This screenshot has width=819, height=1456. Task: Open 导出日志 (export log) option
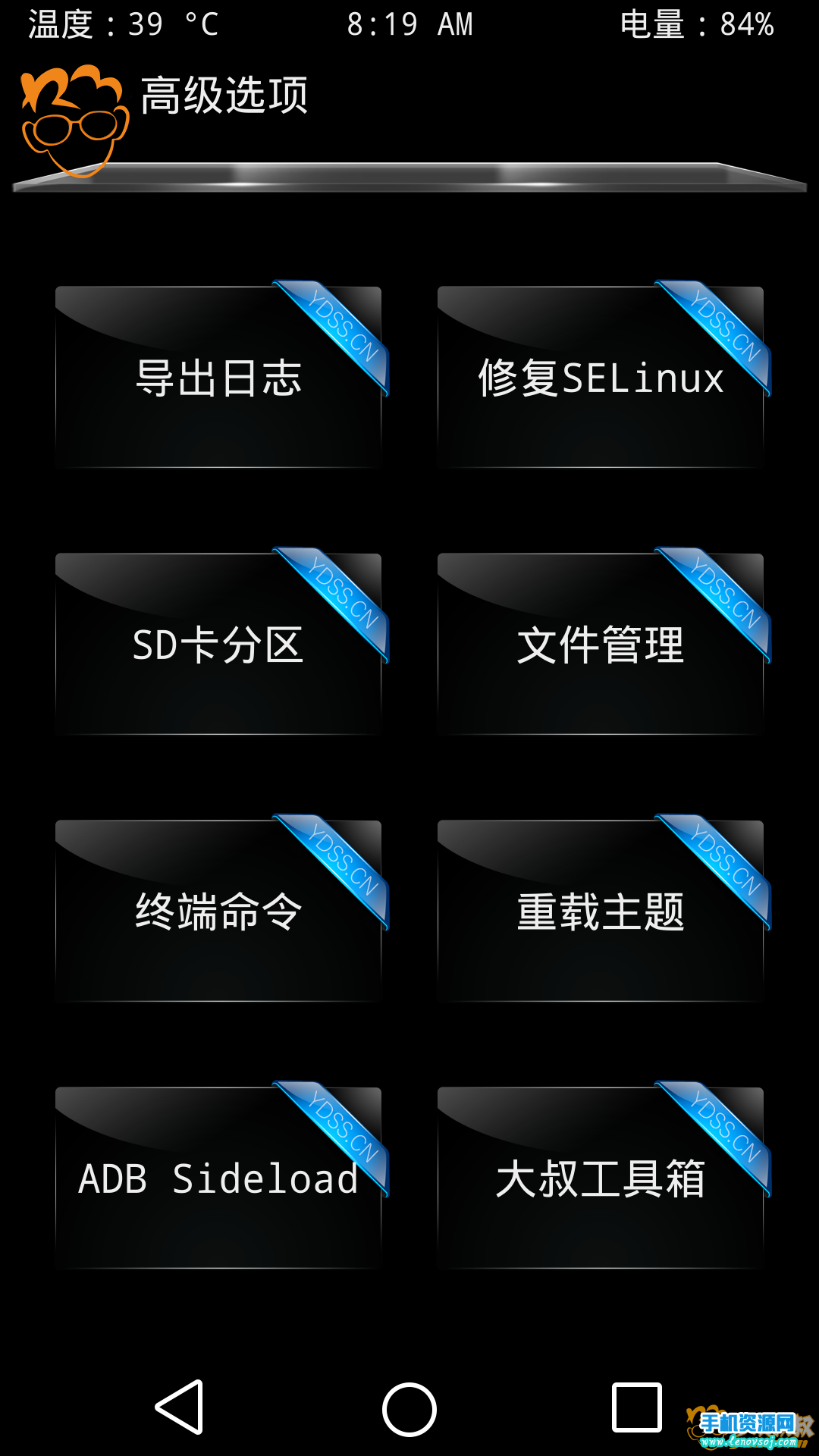218,378
